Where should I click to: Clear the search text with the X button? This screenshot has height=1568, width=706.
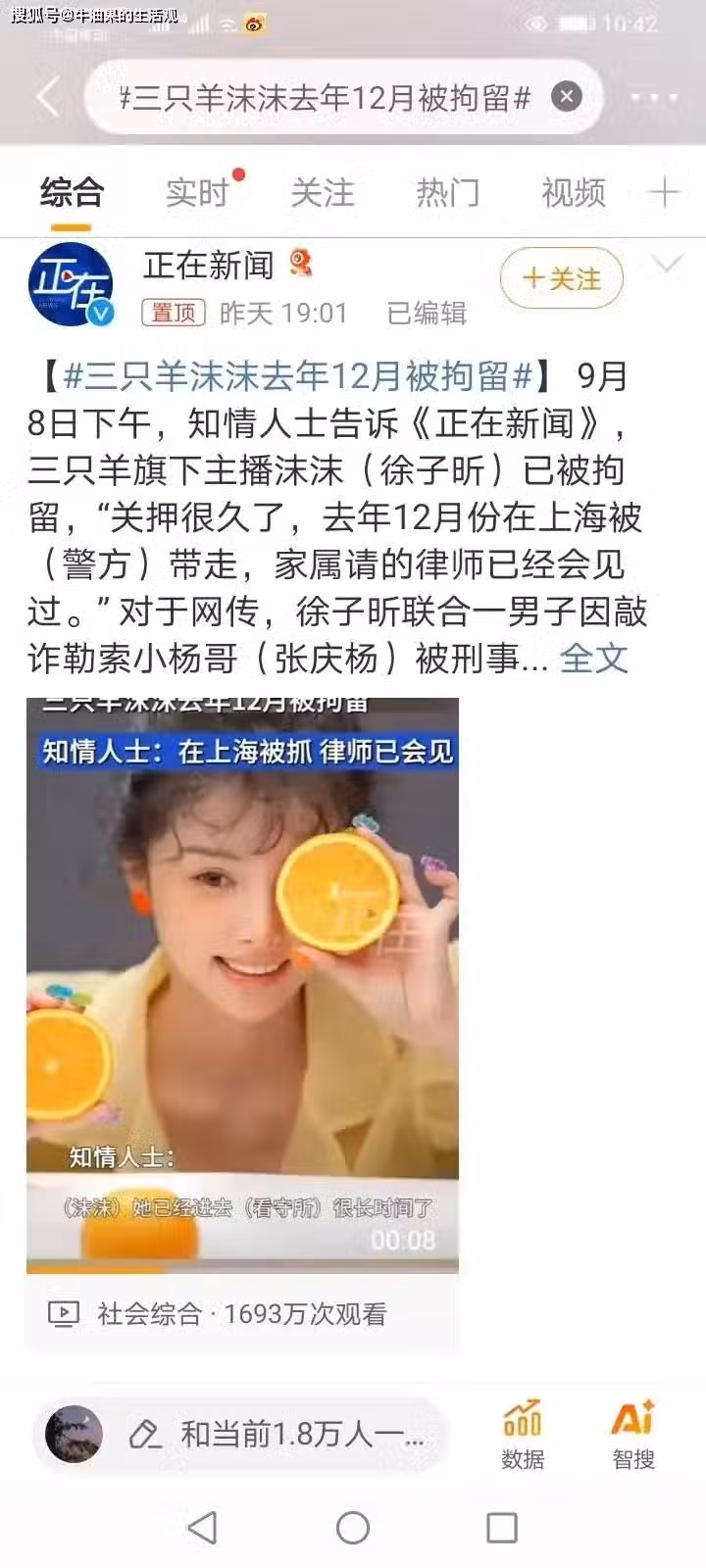point(566,96)
